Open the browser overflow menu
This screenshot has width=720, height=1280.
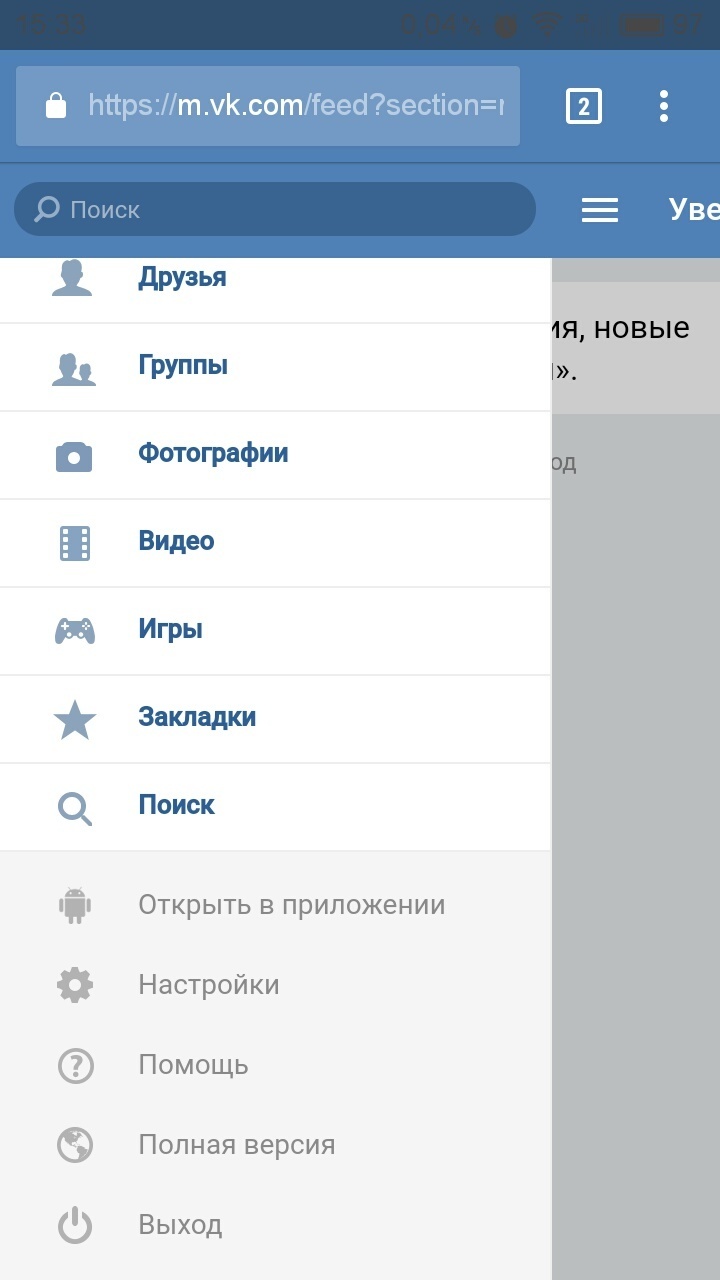click(x=664, y=106)
